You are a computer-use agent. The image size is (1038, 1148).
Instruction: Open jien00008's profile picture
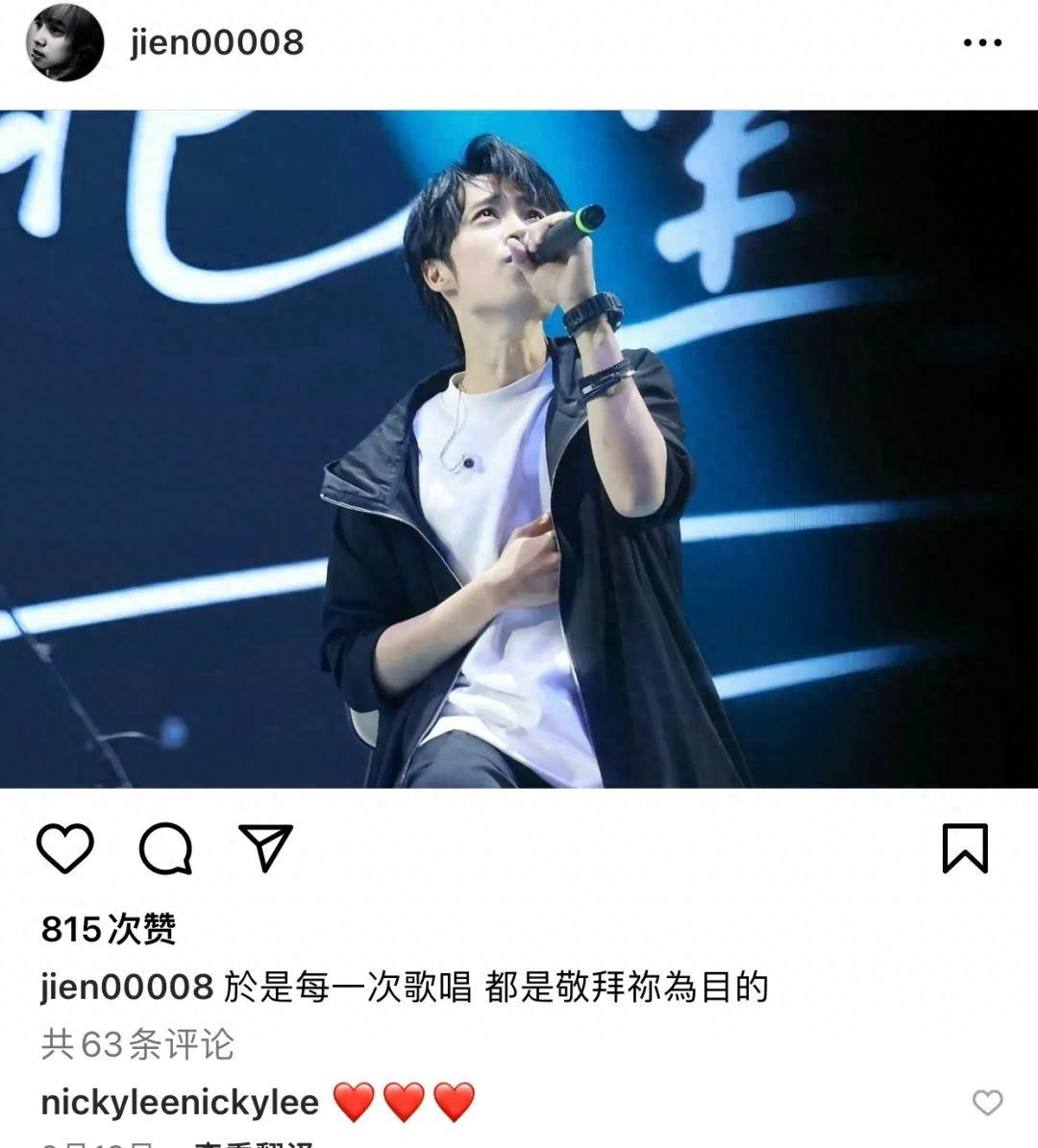(64, 43)
